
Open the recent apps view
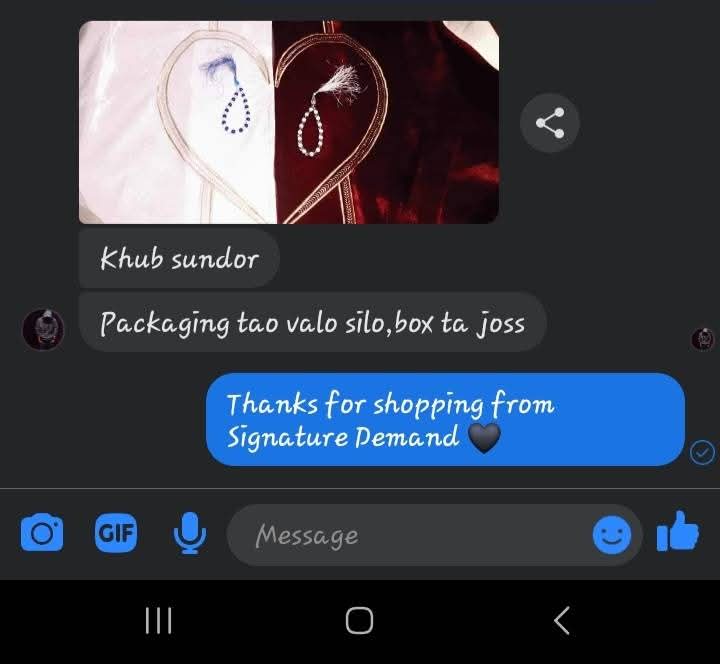pos(158,621)
